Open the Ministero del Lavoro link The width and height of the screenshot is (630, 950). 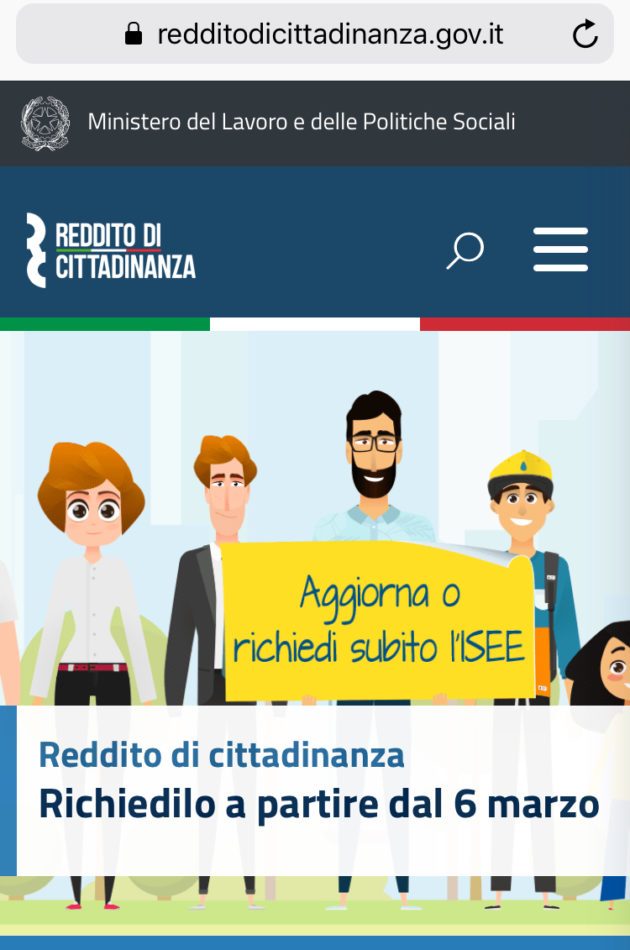click(x=301, y=123)
